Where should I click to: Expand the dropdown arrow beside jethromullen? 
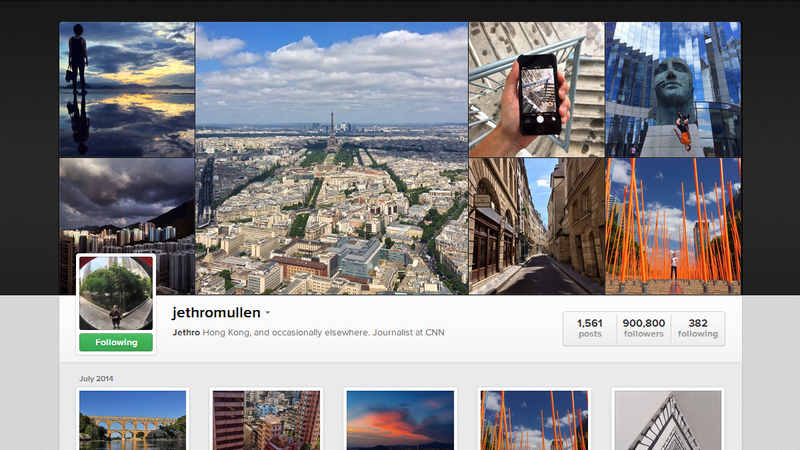coord(270,314)
